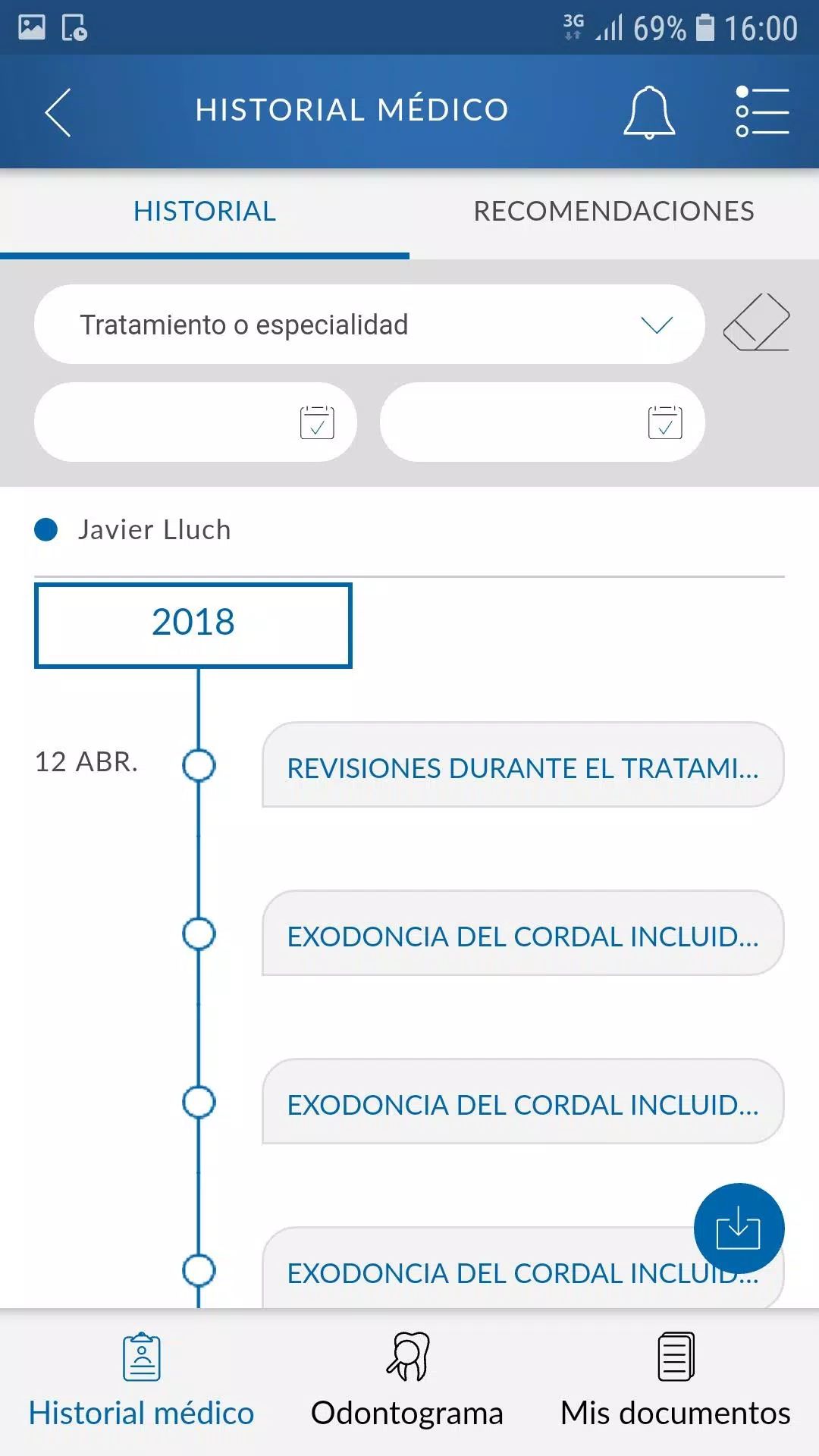Open the notifications bell
The image size is (819, 1456).
coord(649,112)
